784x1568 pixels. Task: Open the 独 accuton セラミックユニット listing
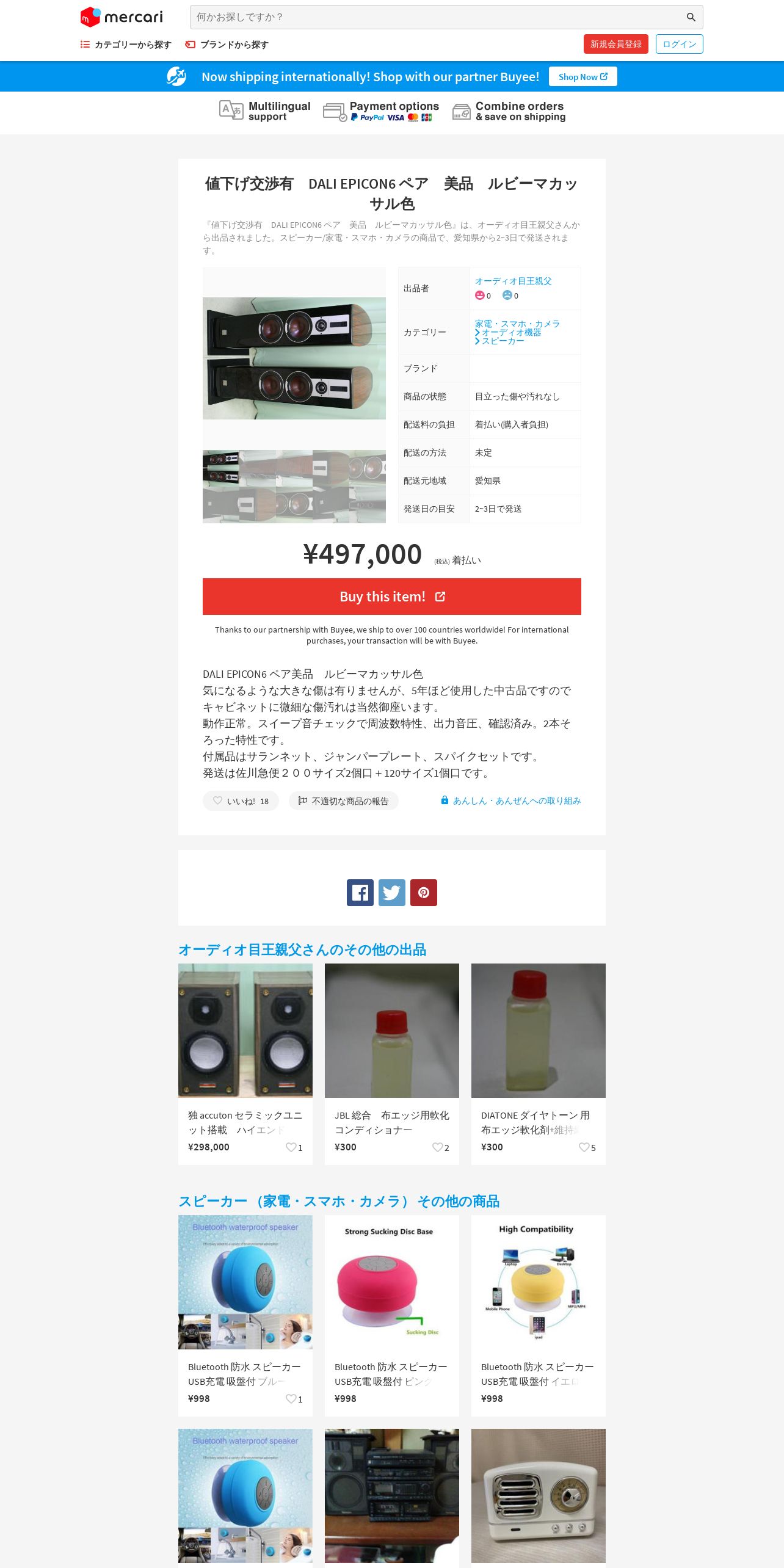pyautogui.click(x=245, y=1064)
